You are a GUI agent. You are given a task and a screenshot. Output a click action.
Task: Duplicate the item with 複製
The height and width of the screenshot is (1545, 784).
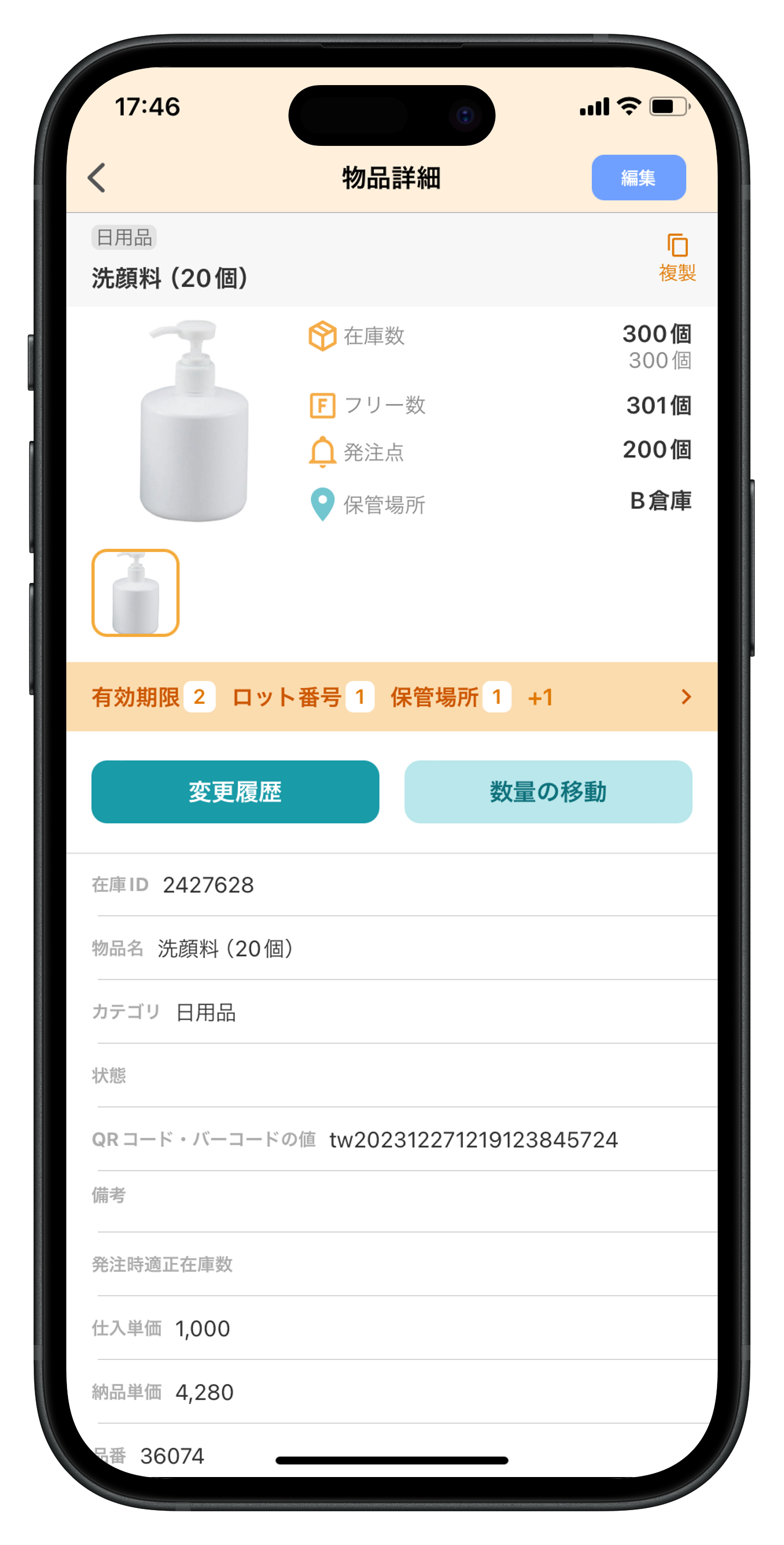(x=677, y=258)
